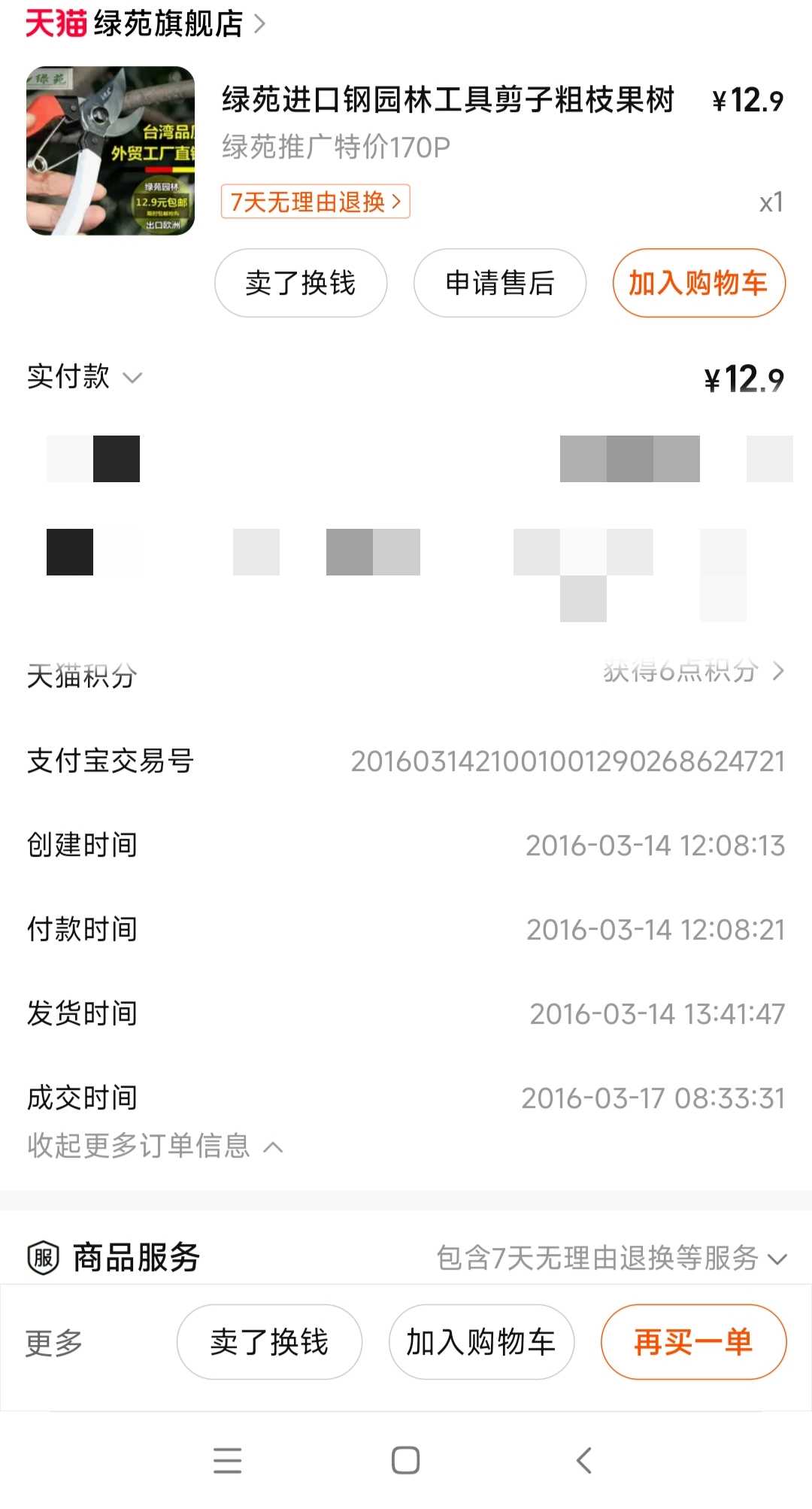This screenshot has height=1509, width=812.
Task: Tap 卖了换钱 in the bottom bar
Action: (x=269, y=1342)
